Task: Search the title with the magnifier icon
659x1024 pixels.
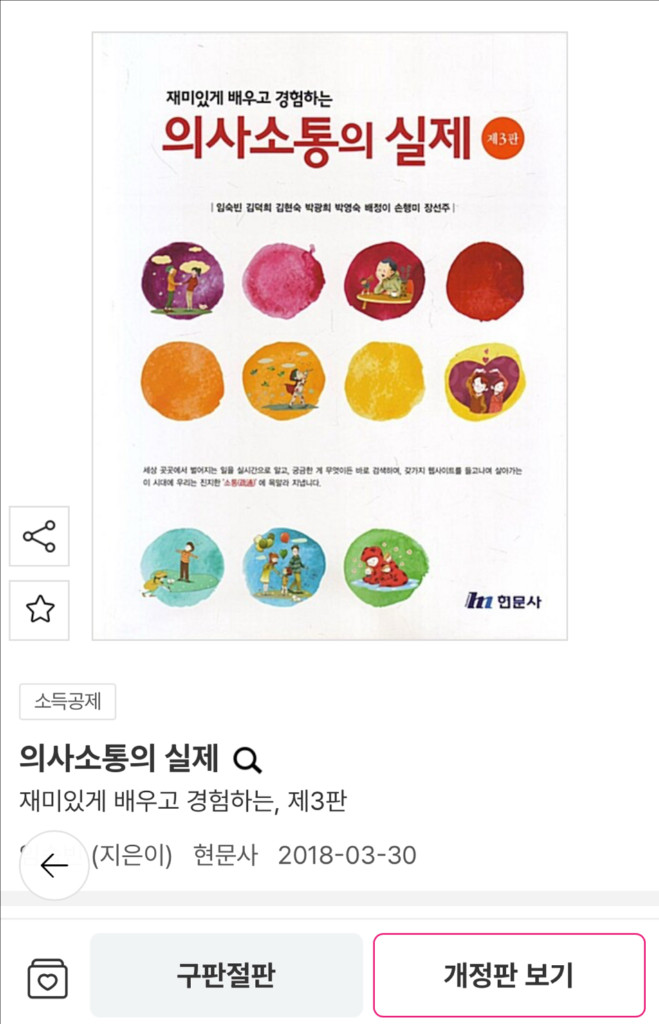Action: coord(247,760)
